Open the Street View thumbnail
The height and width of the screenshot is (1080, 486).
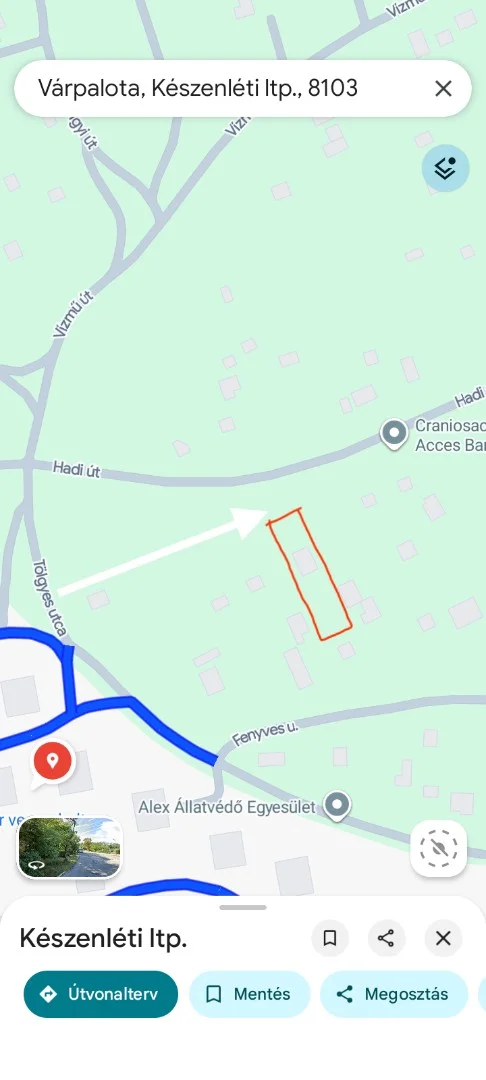click(x=70, y=847)
